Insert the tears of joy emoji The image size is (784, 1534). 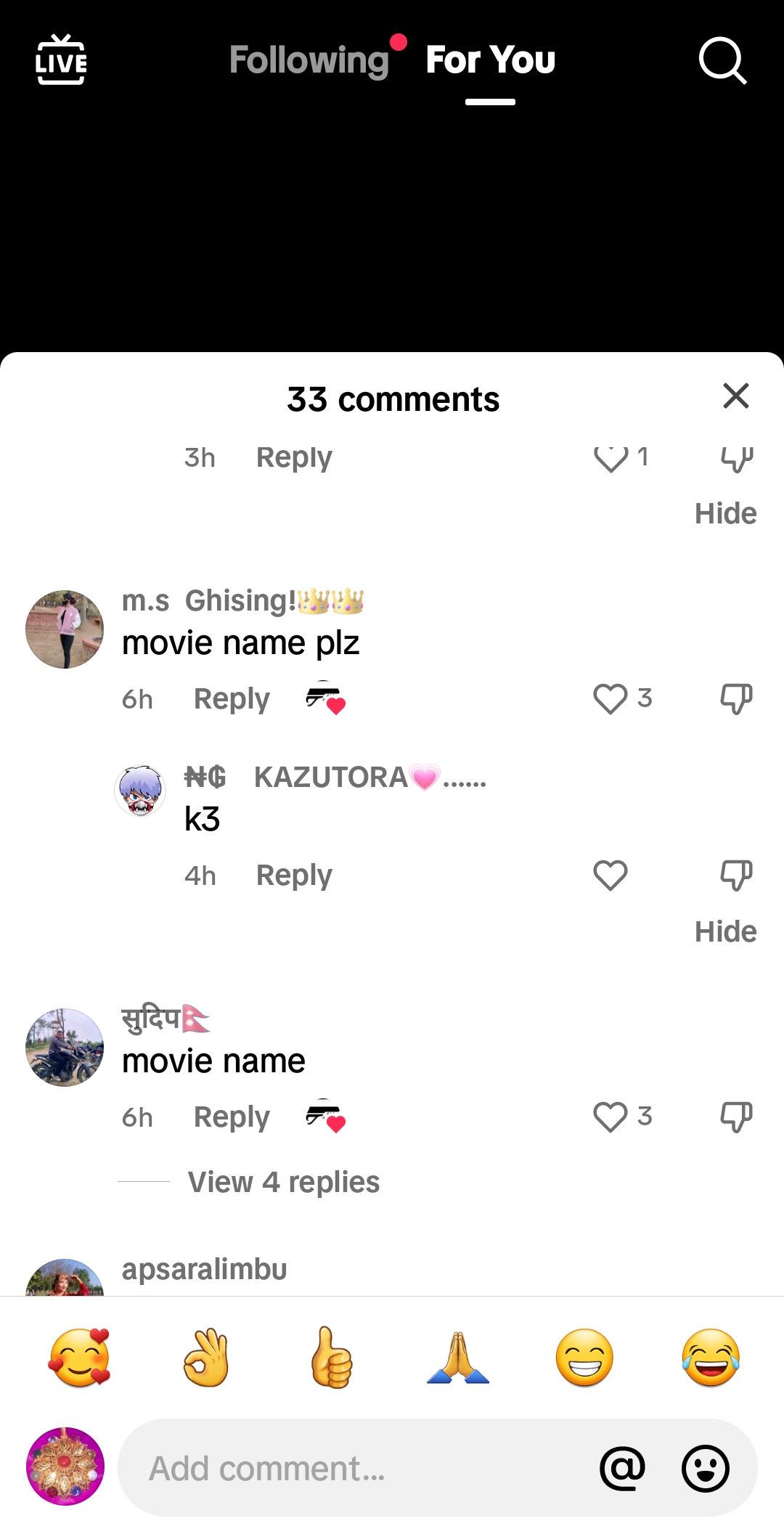[711, 1358]
